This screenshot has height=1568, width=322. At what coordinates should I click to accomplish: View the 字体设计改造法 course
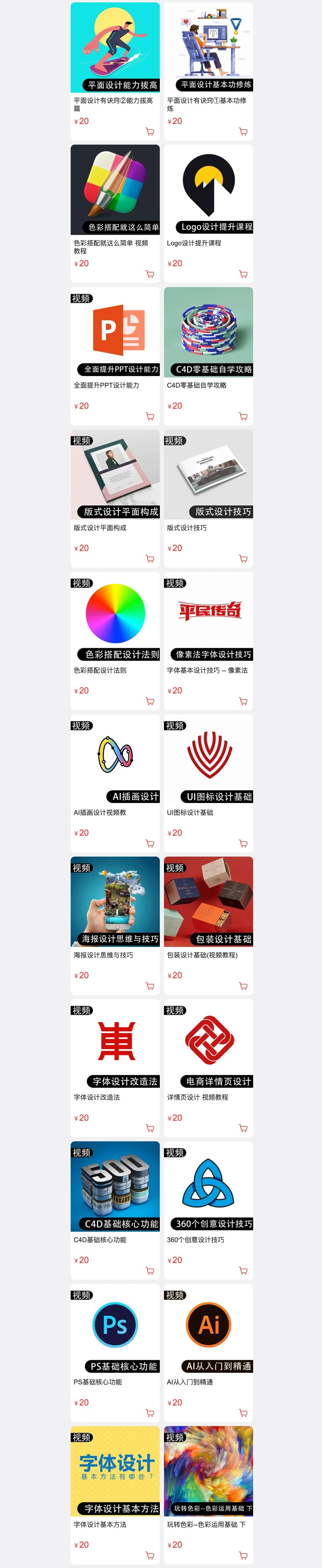coord(115,1044)
